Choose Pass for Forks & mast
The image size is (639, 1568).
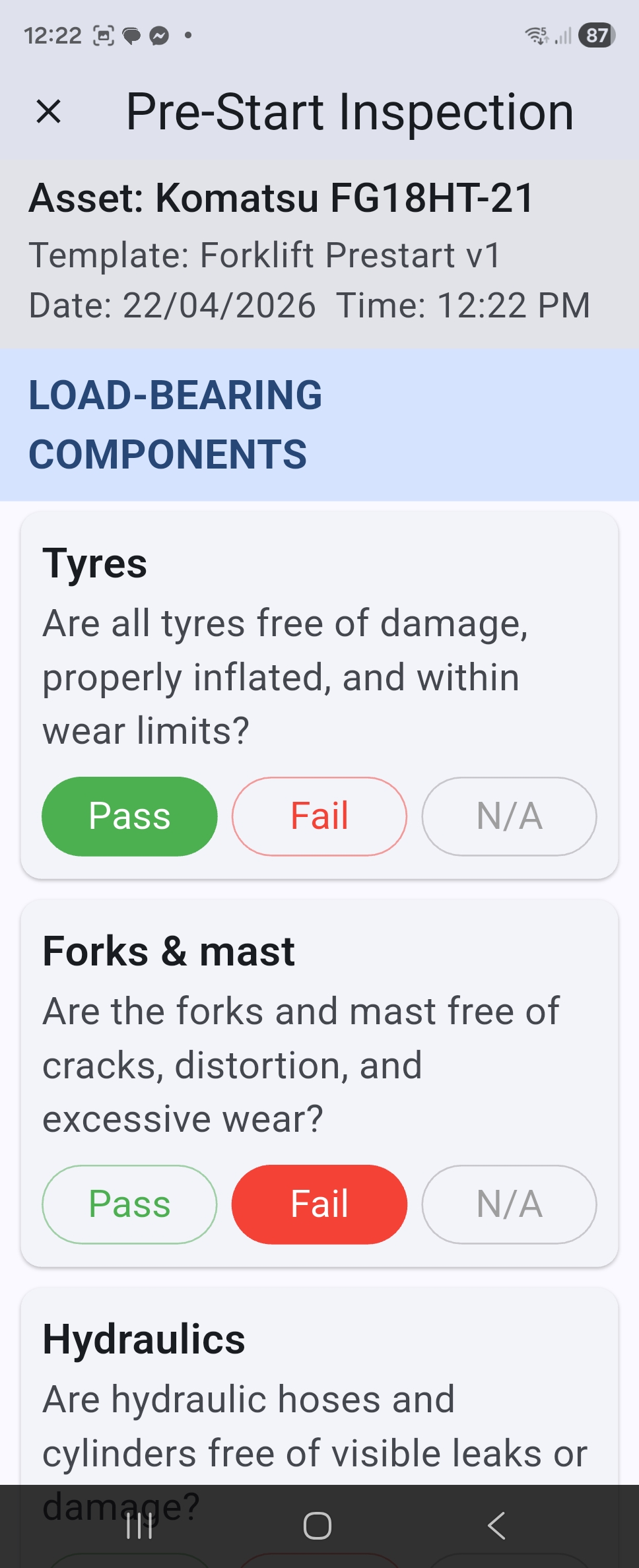(x=129, y=1204)
